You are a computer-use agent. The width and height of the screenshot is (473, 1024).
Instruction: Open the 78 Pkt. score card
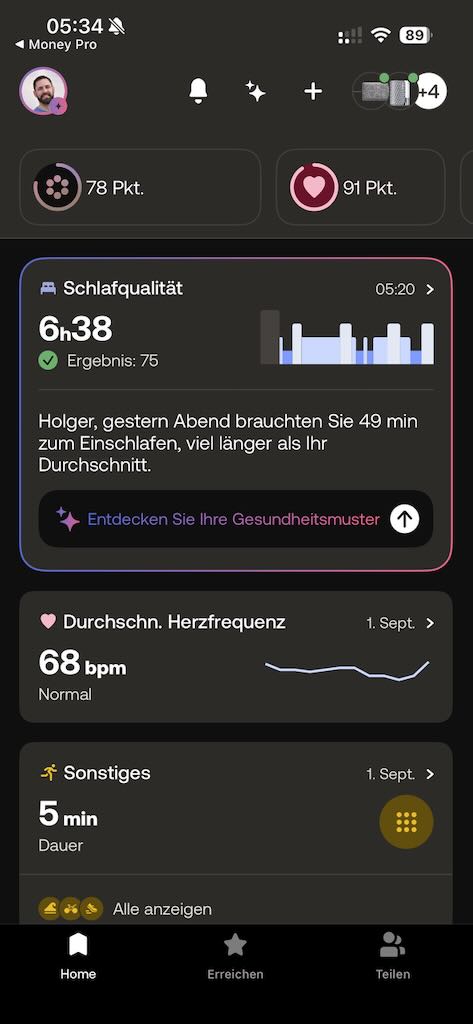coord(140,187)
